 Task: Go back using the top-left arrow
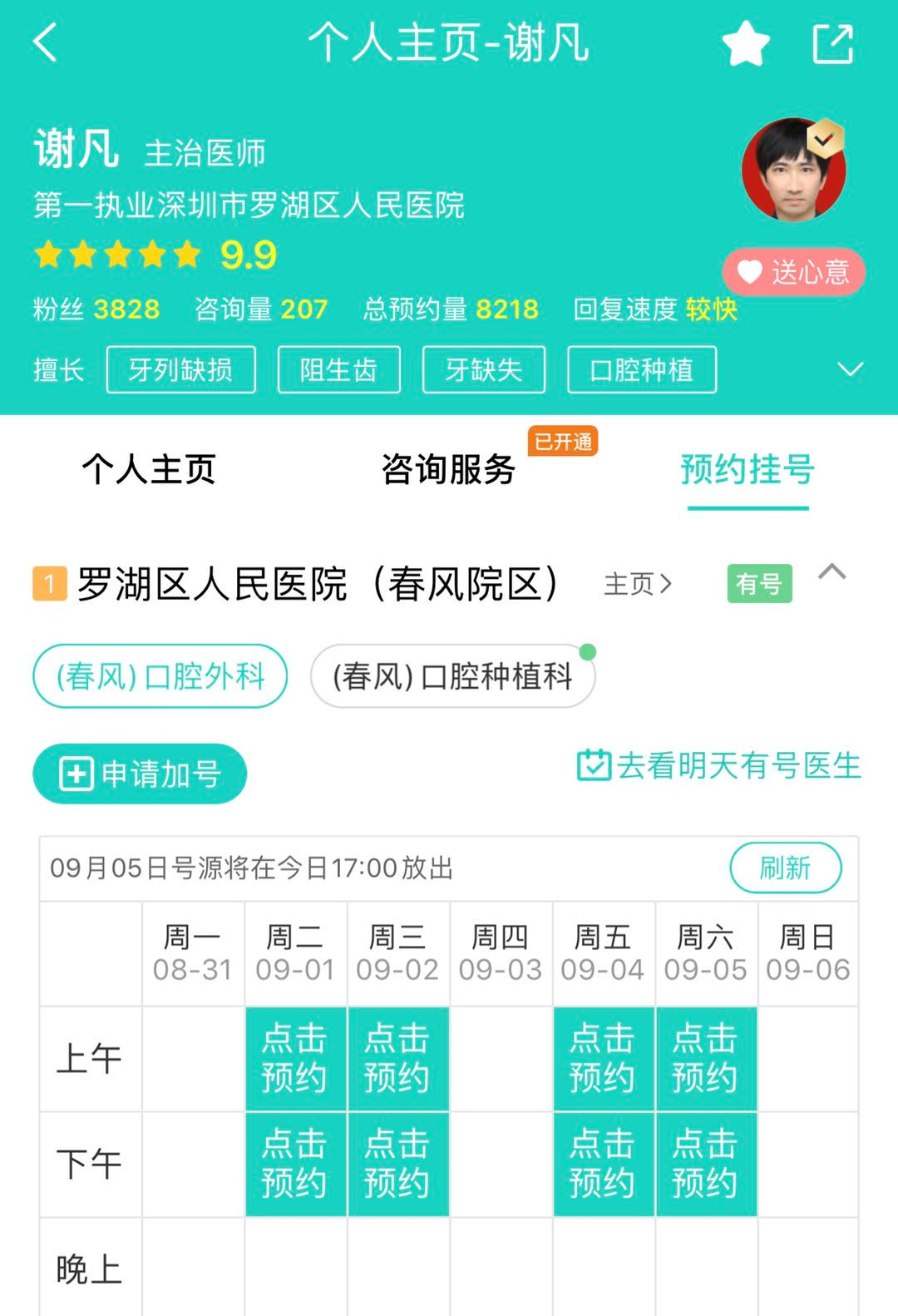click(46, 42)
